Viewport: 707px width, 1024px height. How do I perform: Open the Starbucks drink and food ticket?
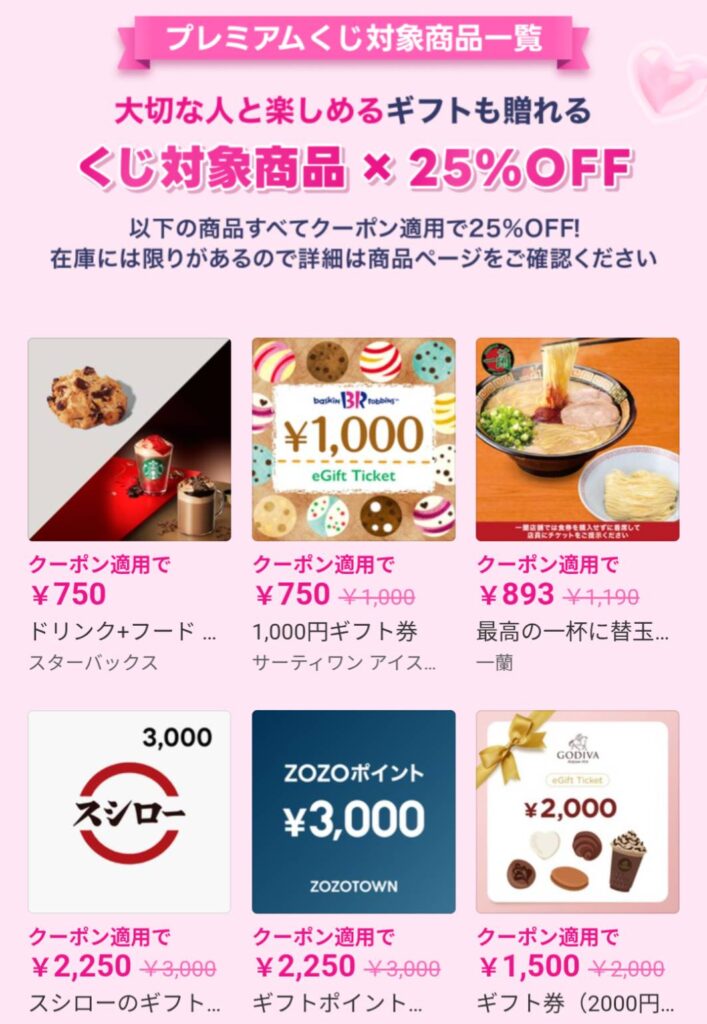tap(129, 439)
